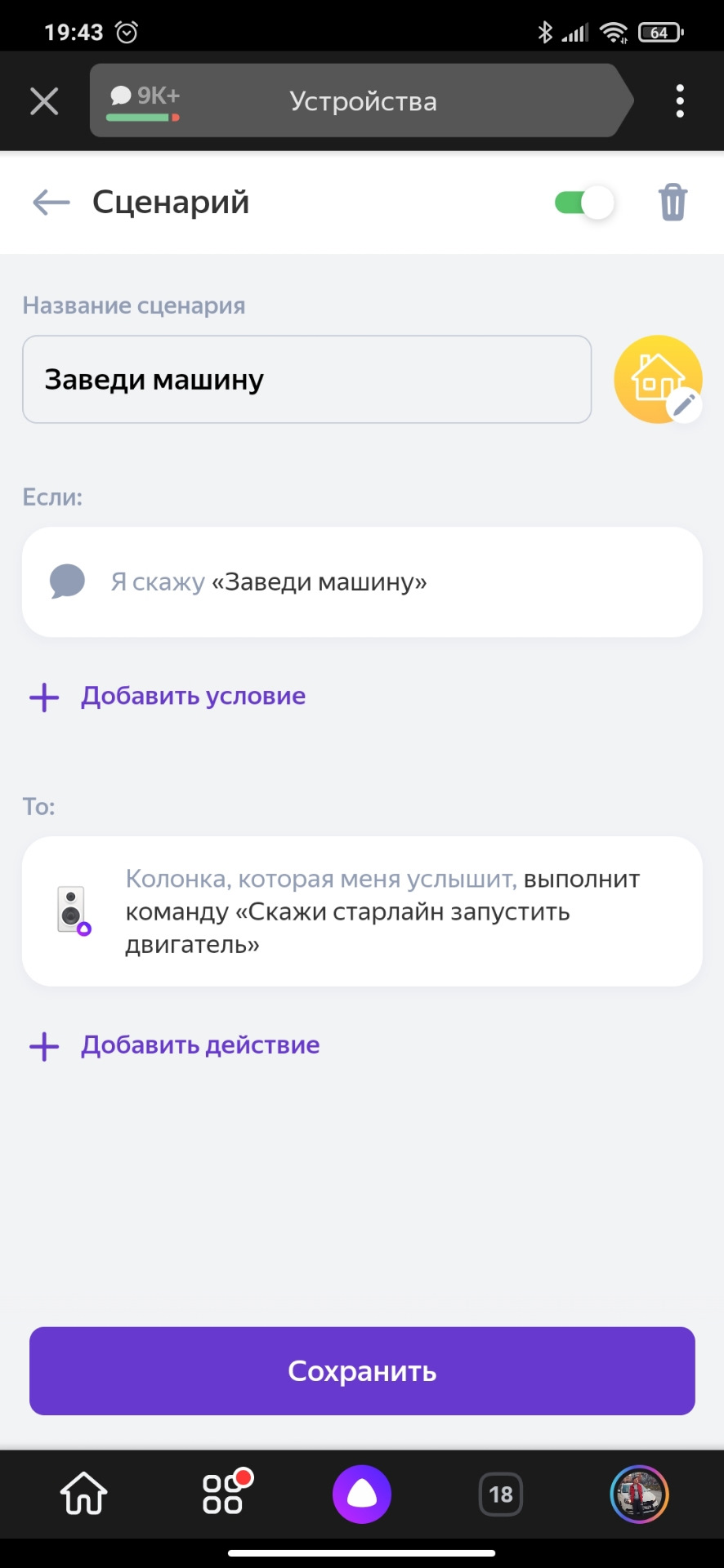Open the profile avatar tab
The width and height of the screenshot is (724, 1568).
point(639,1494)
